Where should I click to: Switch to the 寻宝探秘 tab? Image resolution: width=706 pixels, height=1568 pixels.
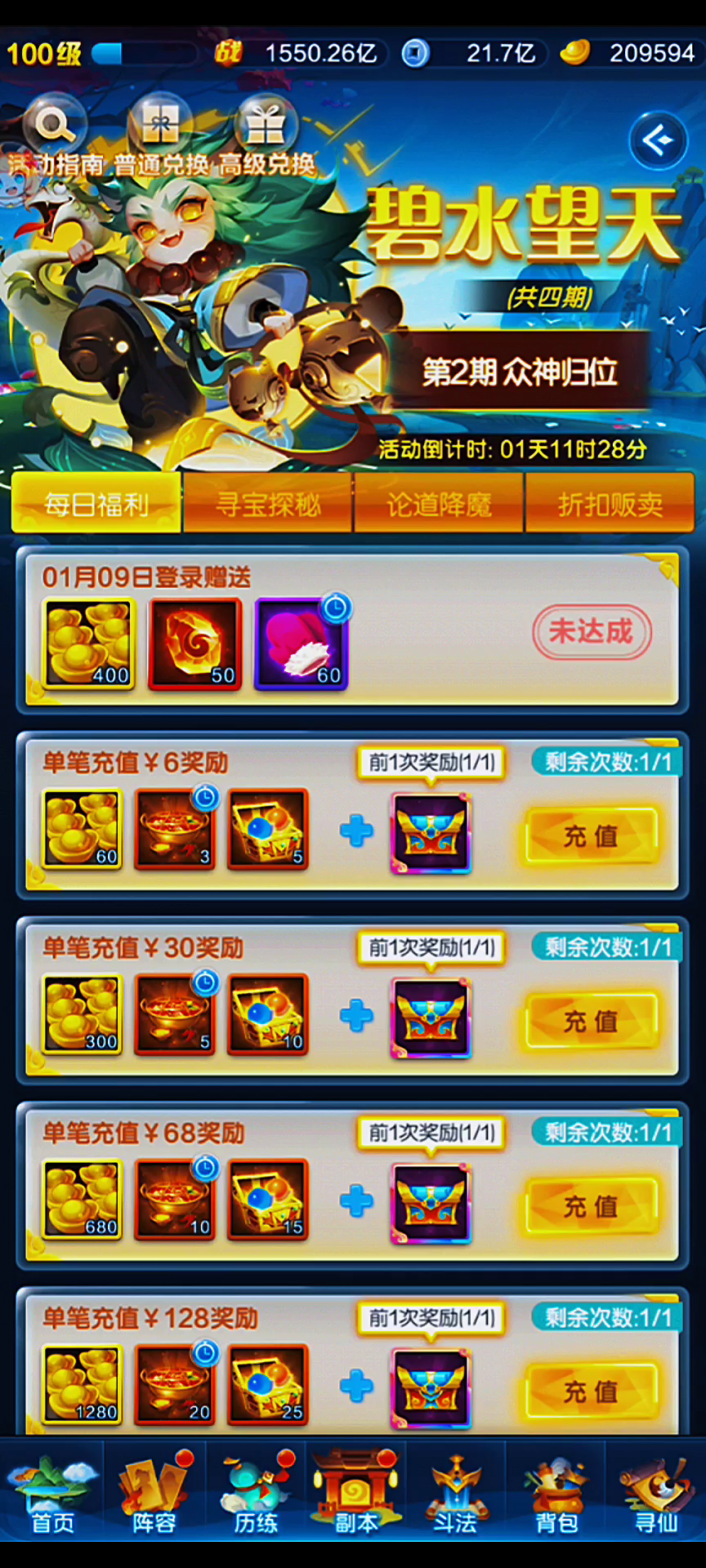point(268,503)
